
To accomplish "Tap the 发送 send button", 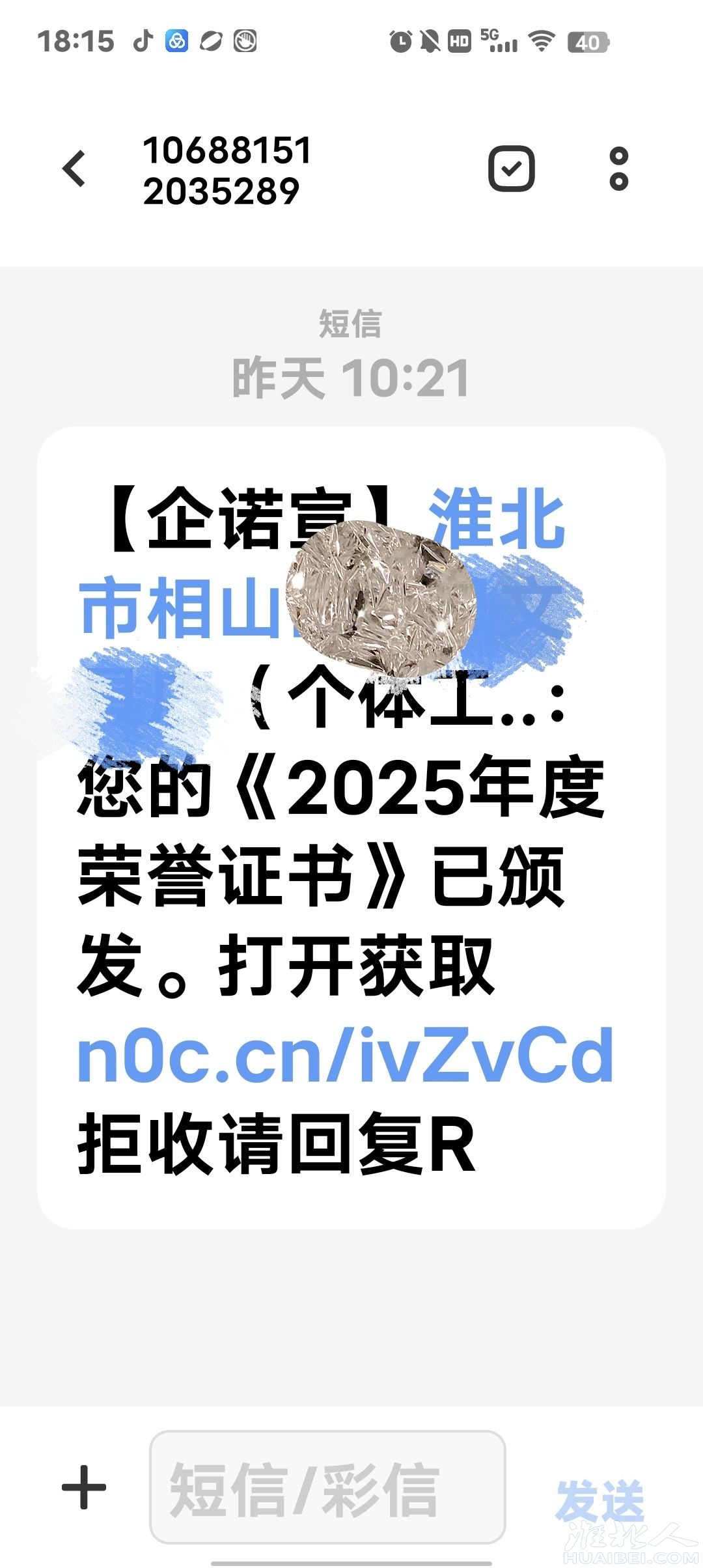I will click(x=599, y=1498).
